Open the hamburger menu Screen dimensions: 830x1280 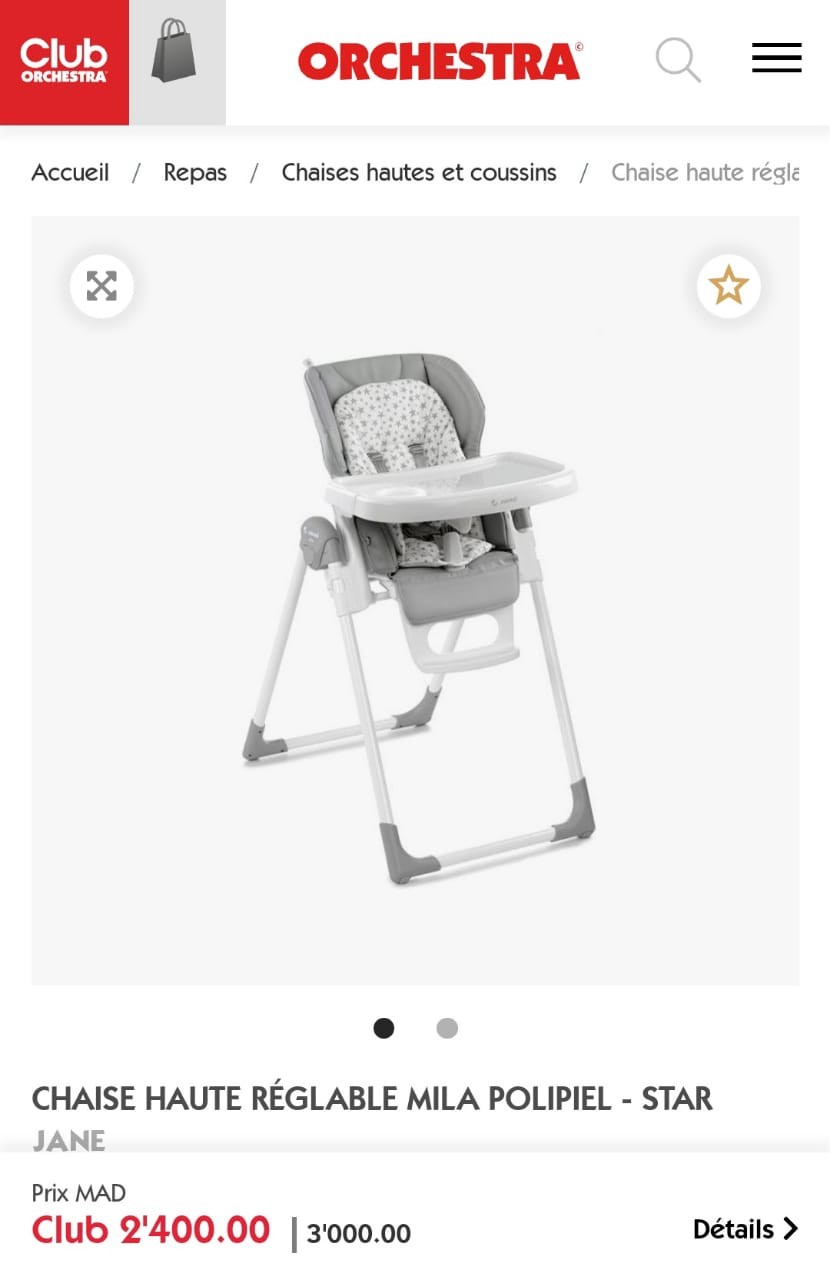coord(776,58)
